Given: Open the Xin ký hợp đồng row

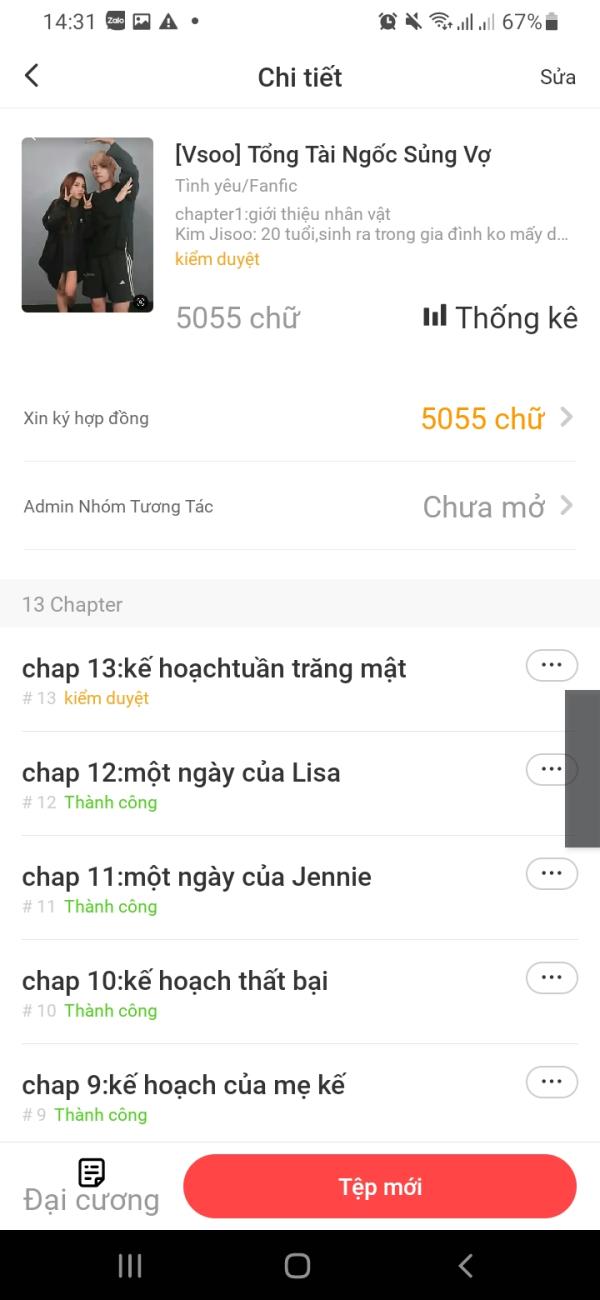Looking at the screenshot, I should (x=300, y=418).
